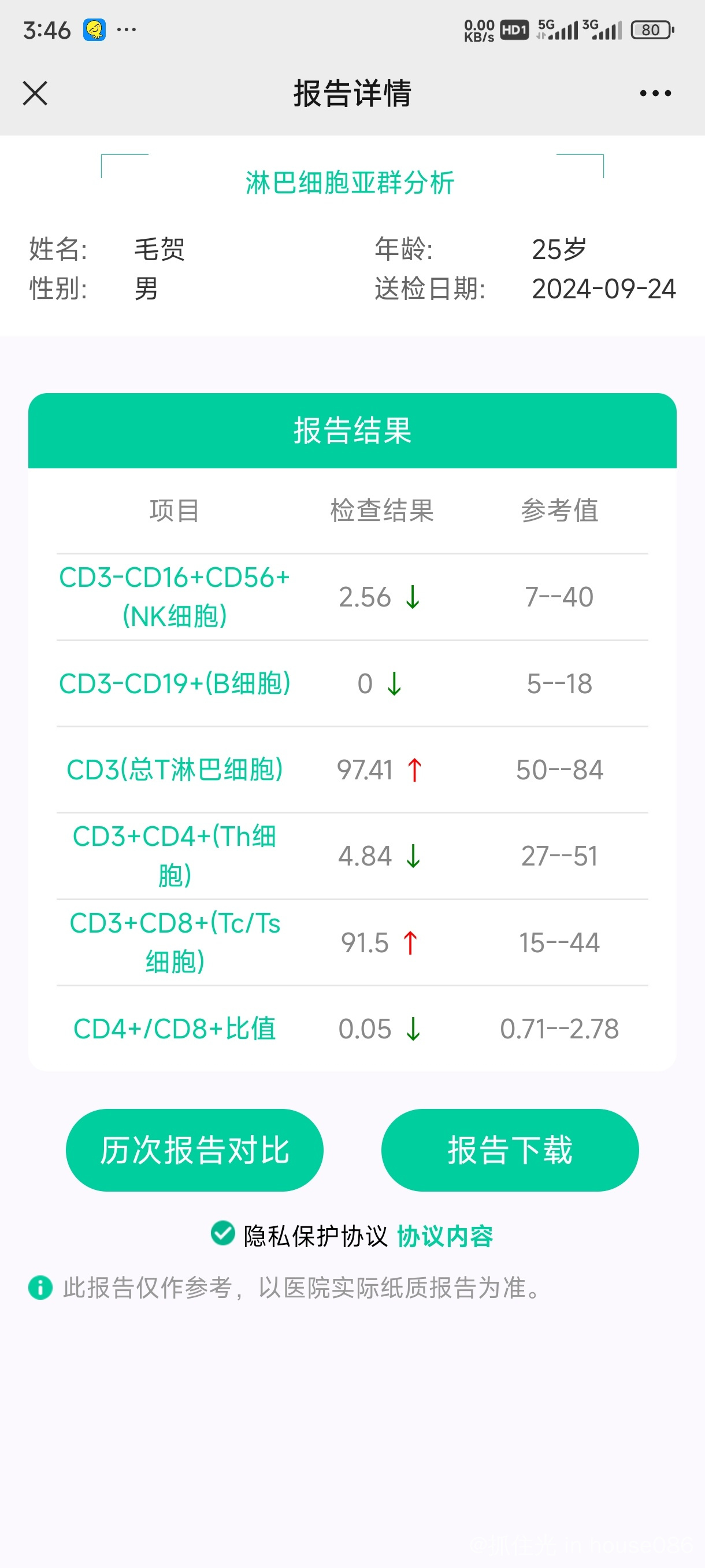Image resolution: width=705 pixels, height=1568 pixels.
Task: Close the report details page
Action: coord(35,93)
